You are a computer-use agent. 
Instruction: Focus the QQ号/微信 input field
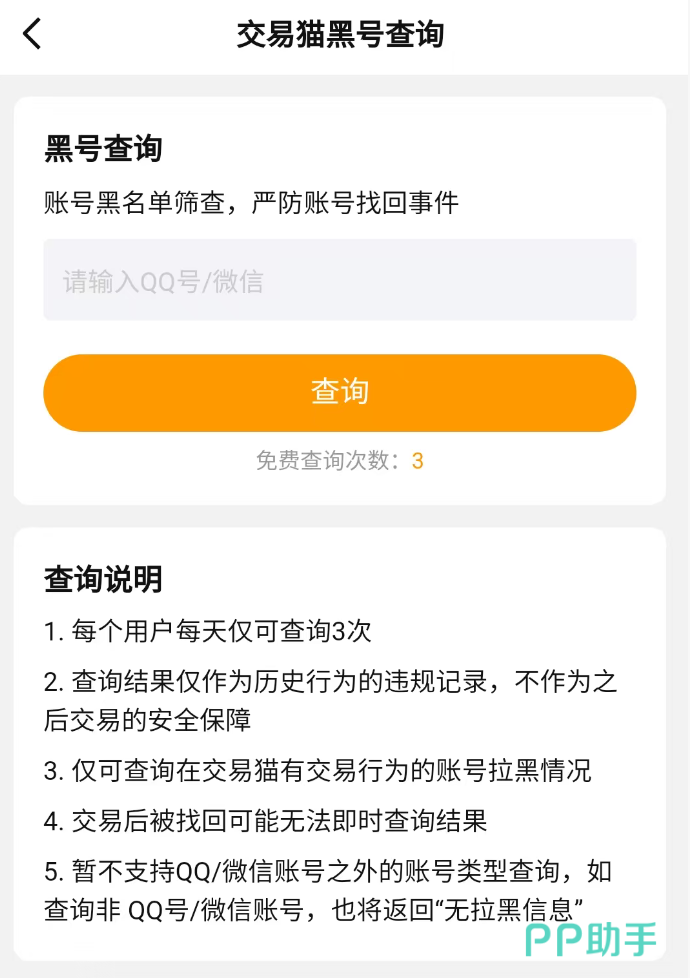(339, 280)
